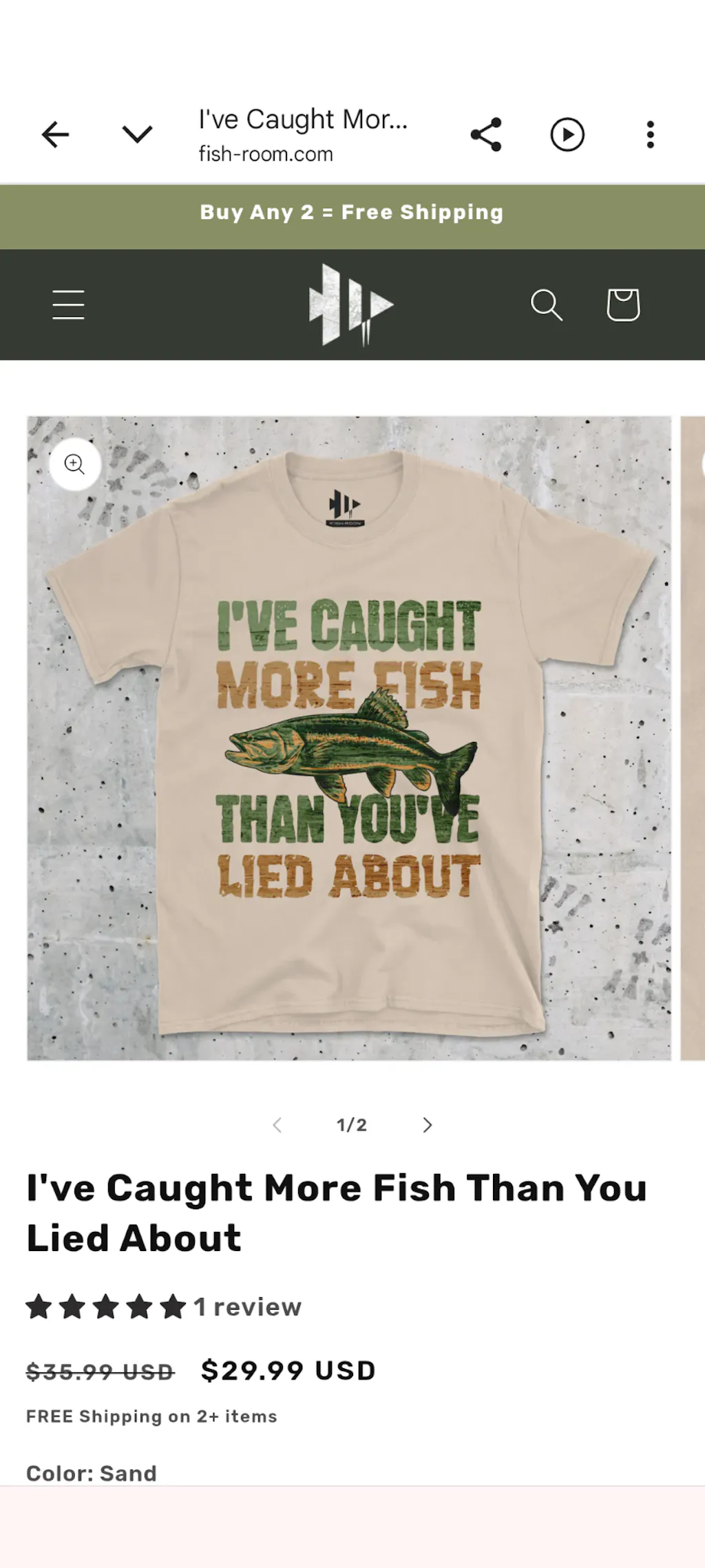Tap the read-aloud play icon
Screen dimensions: 705x1568
coord(567,134)
